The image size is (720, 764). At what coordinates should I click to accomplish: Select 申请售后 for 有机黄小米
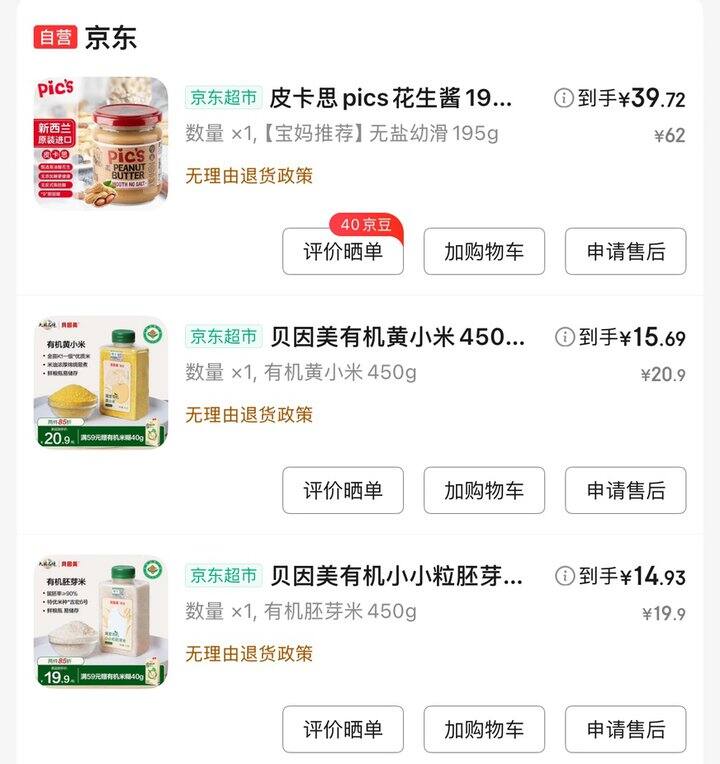[x=626, y=490]
